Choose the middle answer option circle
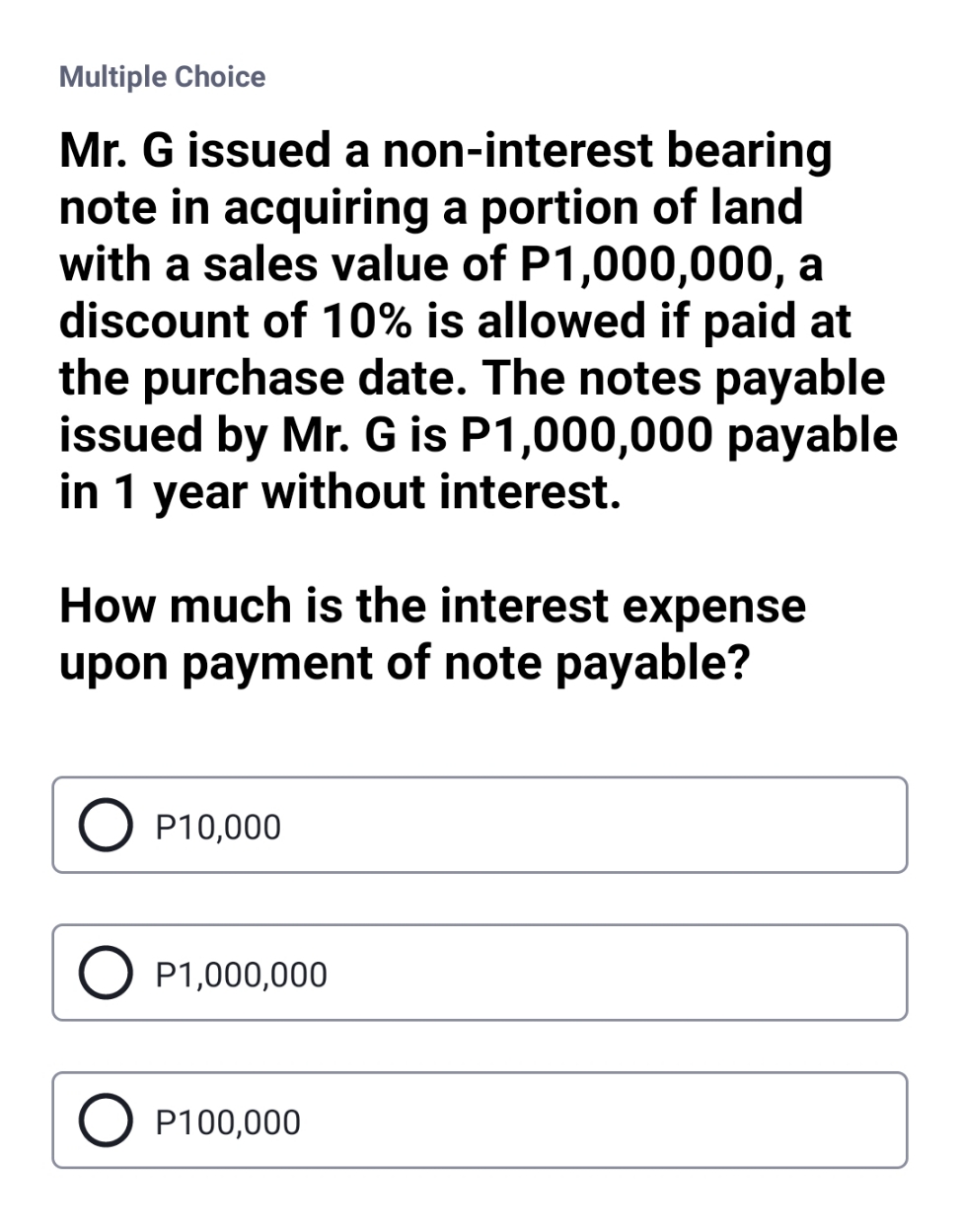Image resolution: width=961 pixels, height=1232 pixels. coord(106,972)
